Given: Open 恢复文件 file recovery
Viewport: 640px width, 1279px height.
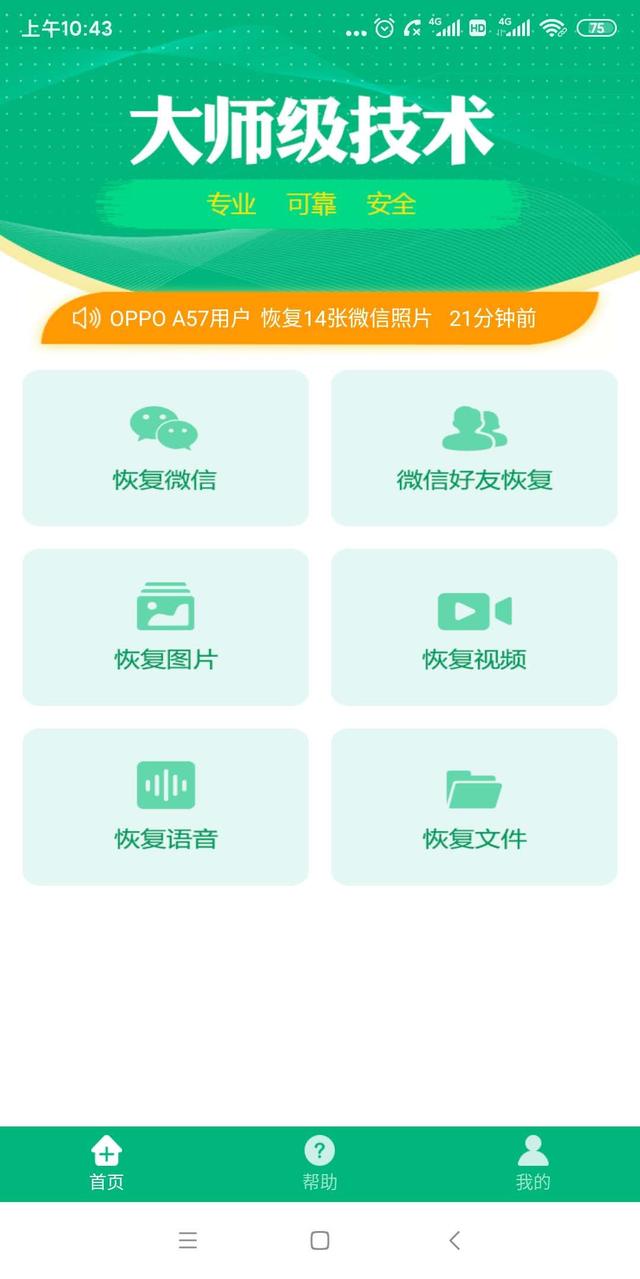Looking at the screenshot, I should pyautogui.click(x=474, y=806).
